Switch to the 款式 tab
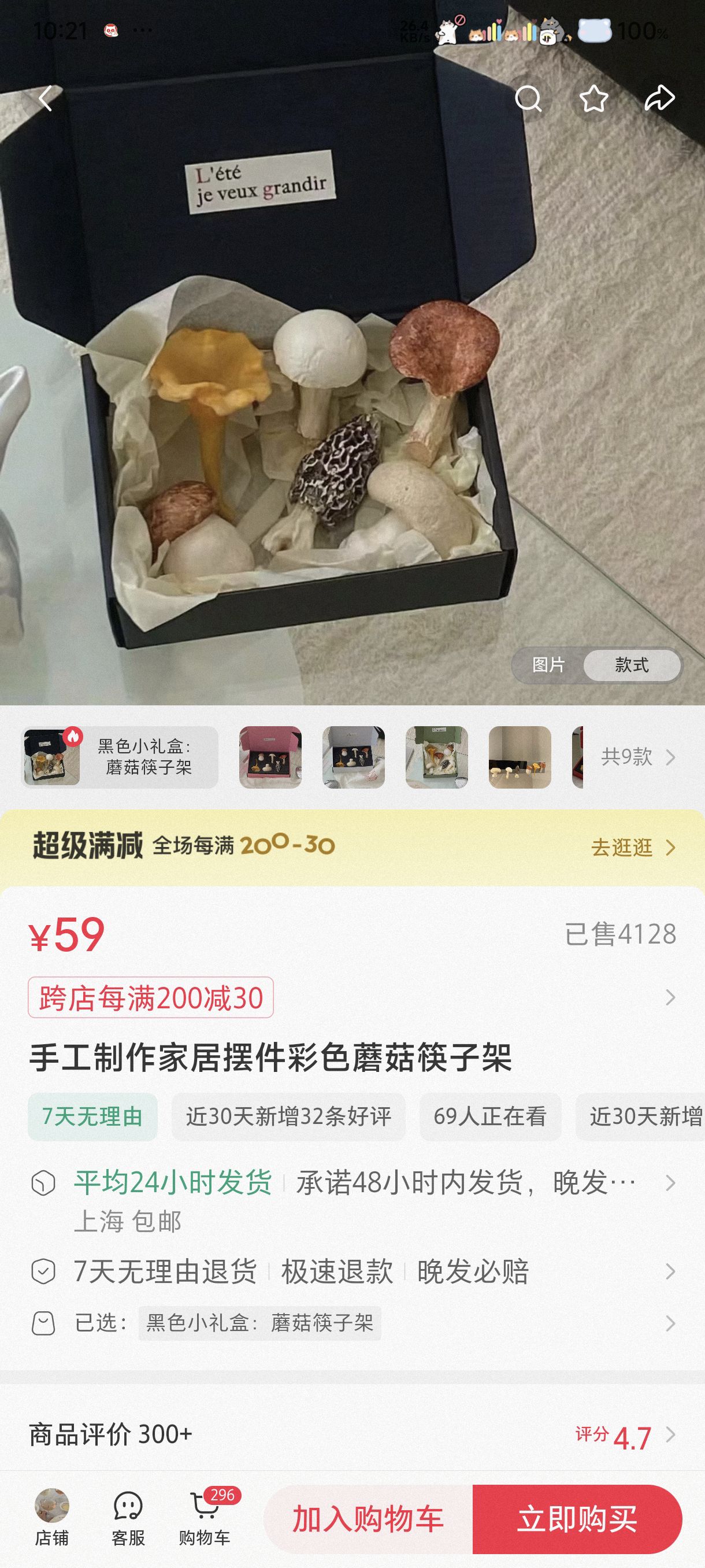The image size is (705, 1568). (632, 665)
